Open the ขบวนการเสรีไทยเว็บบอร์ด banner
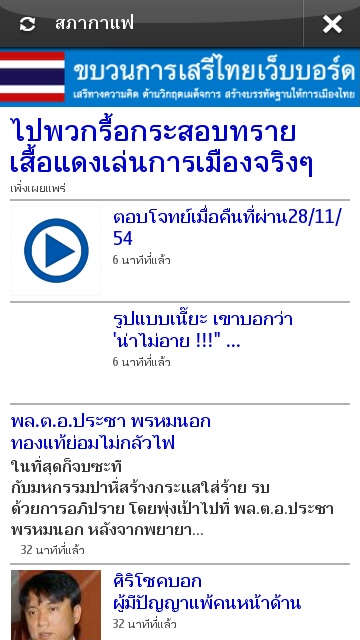 pos(180,77)
